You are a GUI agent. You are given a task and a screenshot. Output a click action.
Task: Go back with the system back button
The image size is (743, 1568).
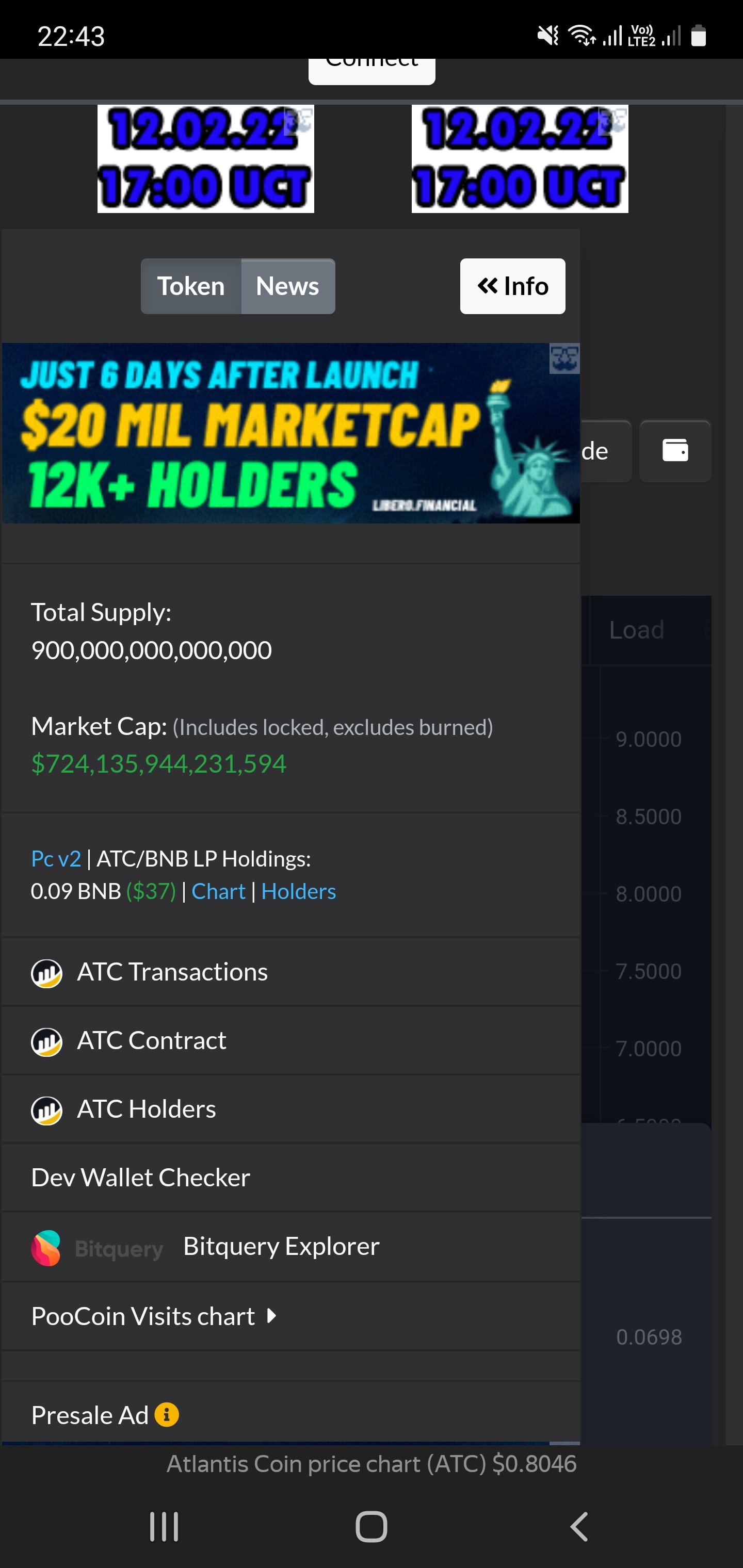(578, 1527)
